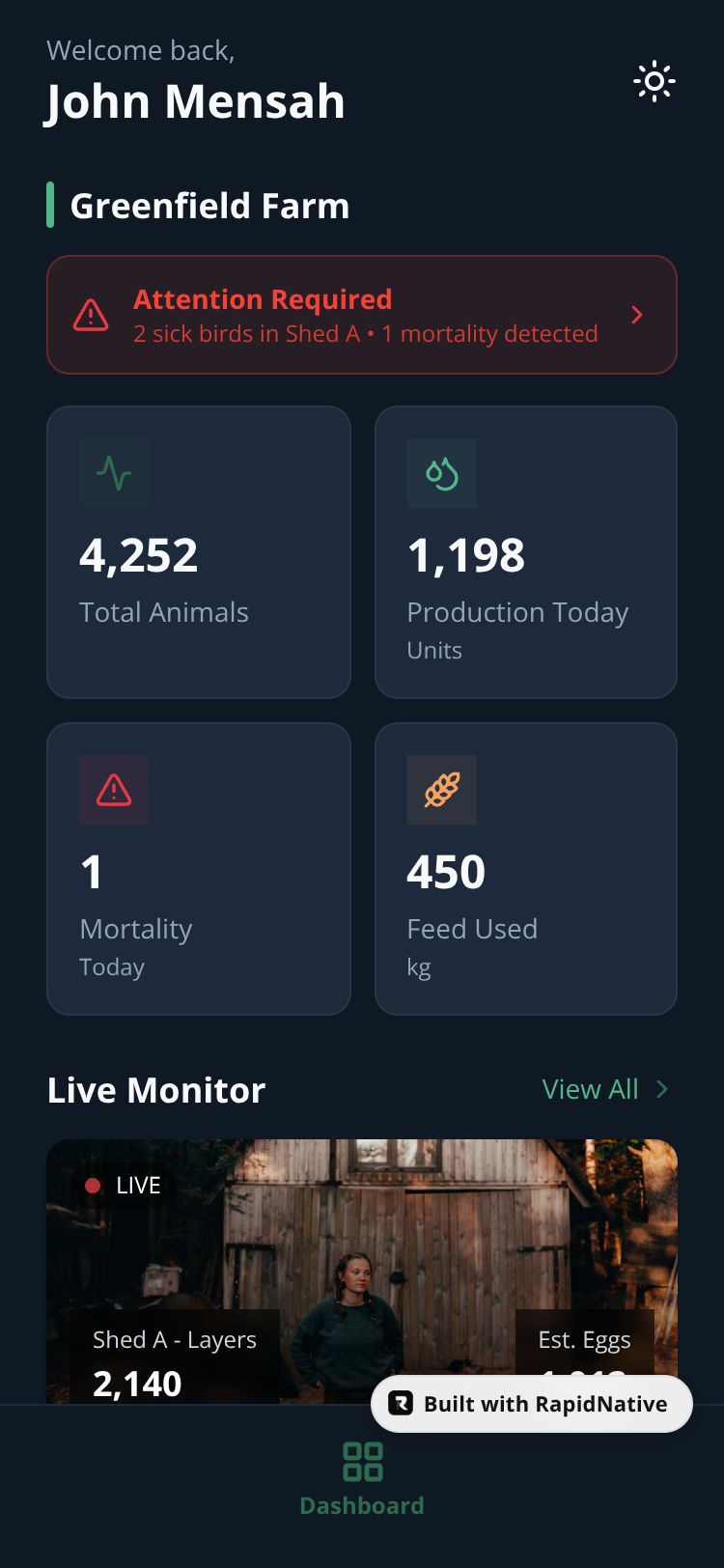This screenshot has height=1568, width=724.
Task: Open the Production Today card
Action: point(526,552)
